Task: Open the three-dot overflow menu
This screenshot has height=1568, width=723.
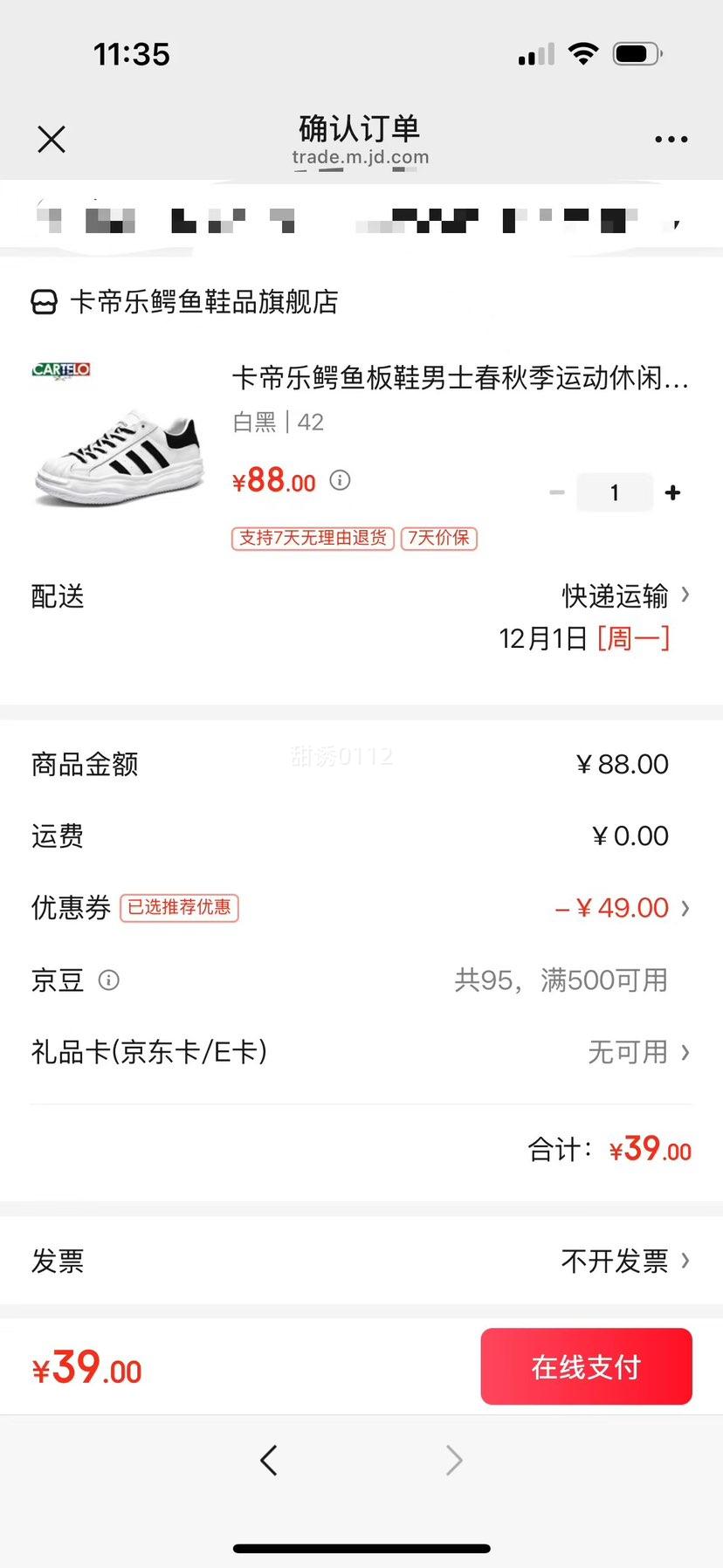Action: point(671,140)
